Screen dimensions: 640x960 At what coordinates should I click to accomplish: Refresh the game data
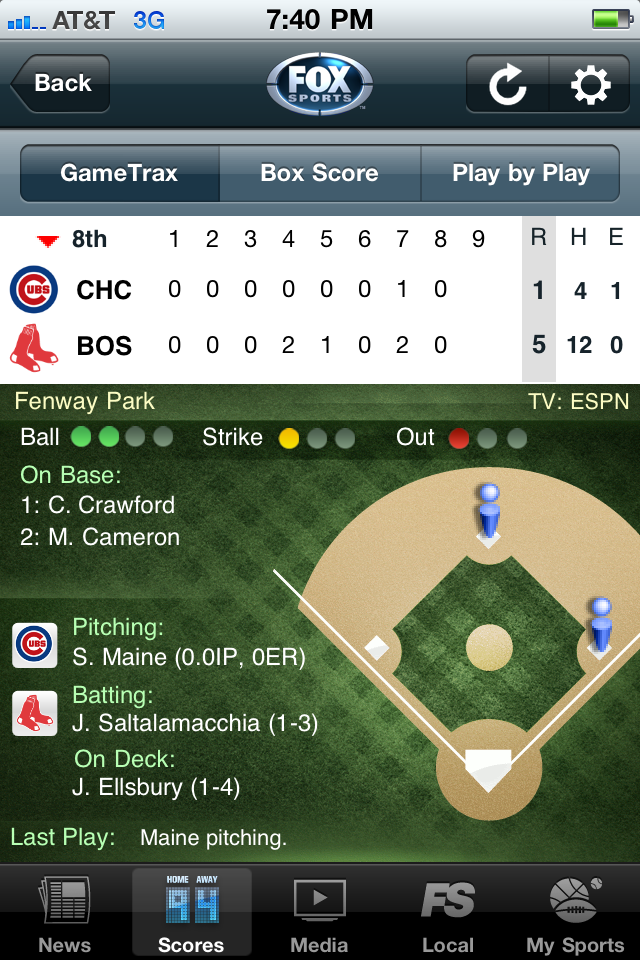tap(508, 85)
